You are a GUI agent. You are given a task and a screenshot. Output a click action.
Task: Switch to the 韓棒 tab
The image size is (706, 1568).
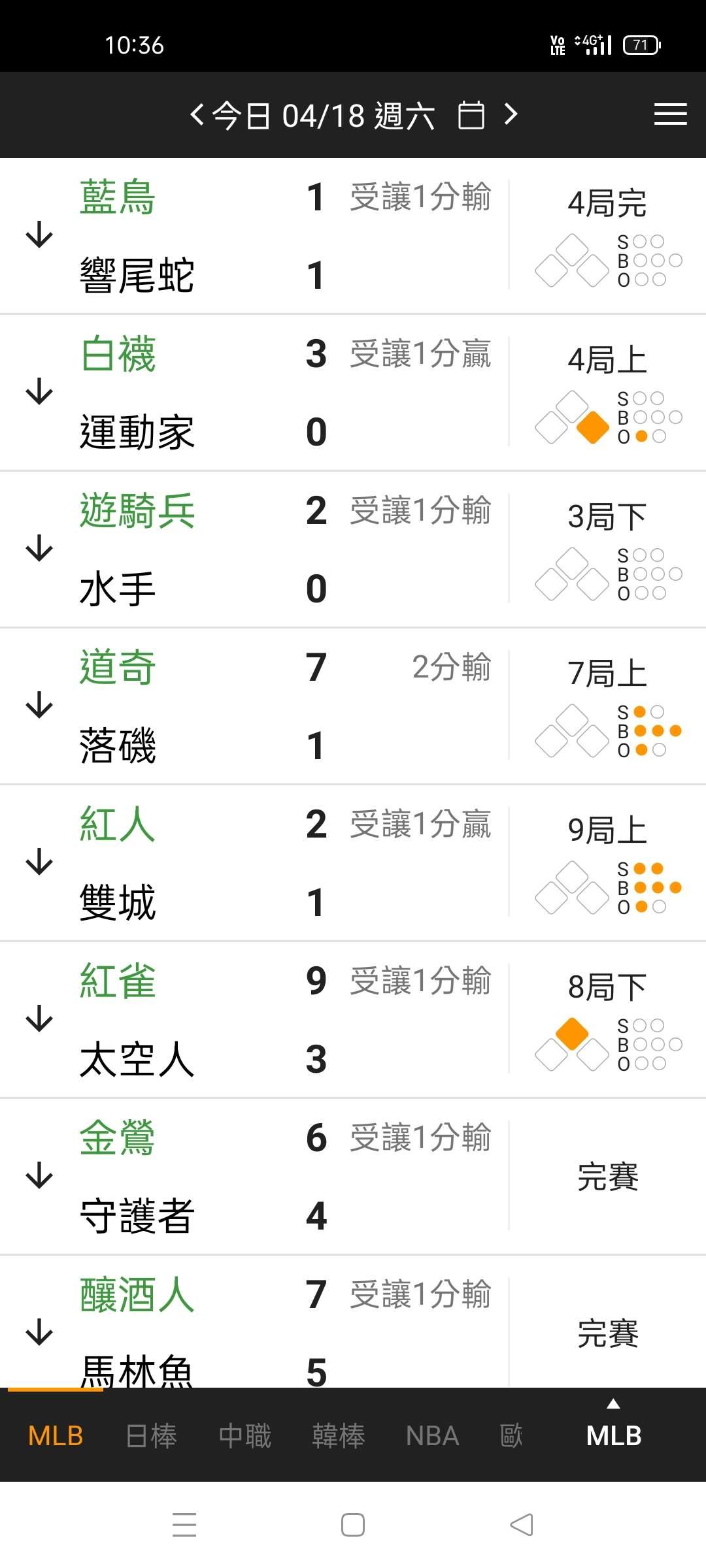pos(339,1435)
